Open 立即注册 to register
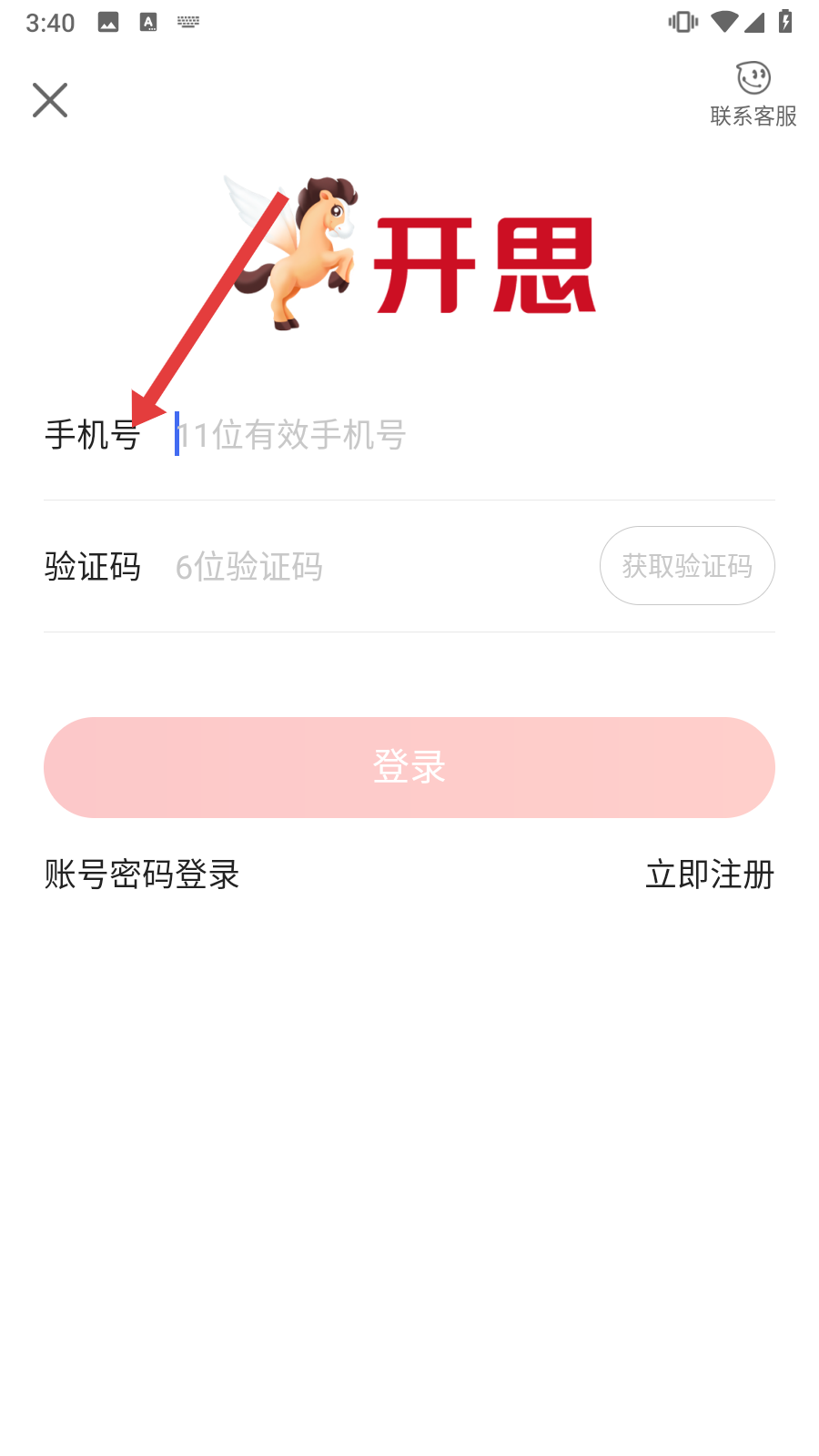Screen dimensions: 819x1456 coord(710,875)
